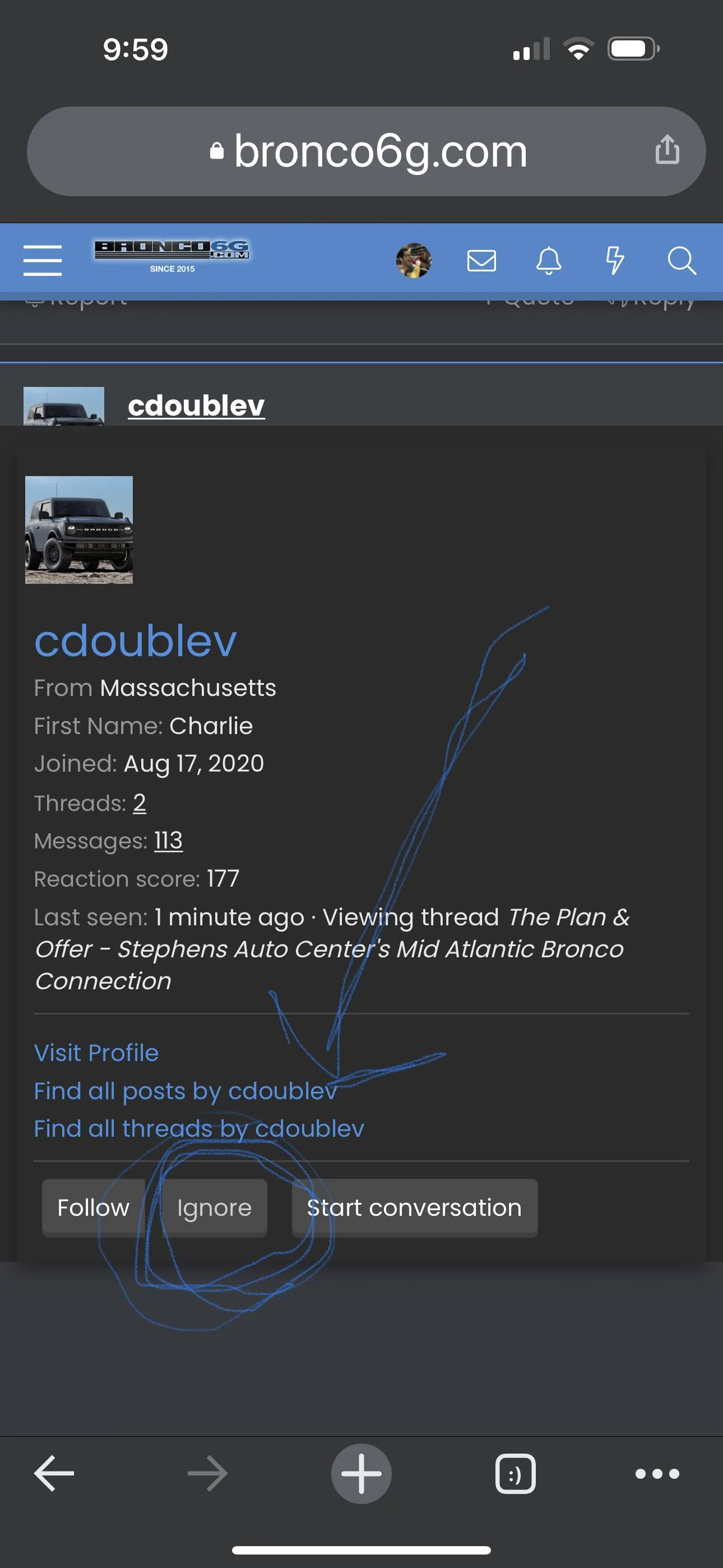Open your account avatar menu
Image resolution: width=723 pixels, height=1568 pixels.
414,261
